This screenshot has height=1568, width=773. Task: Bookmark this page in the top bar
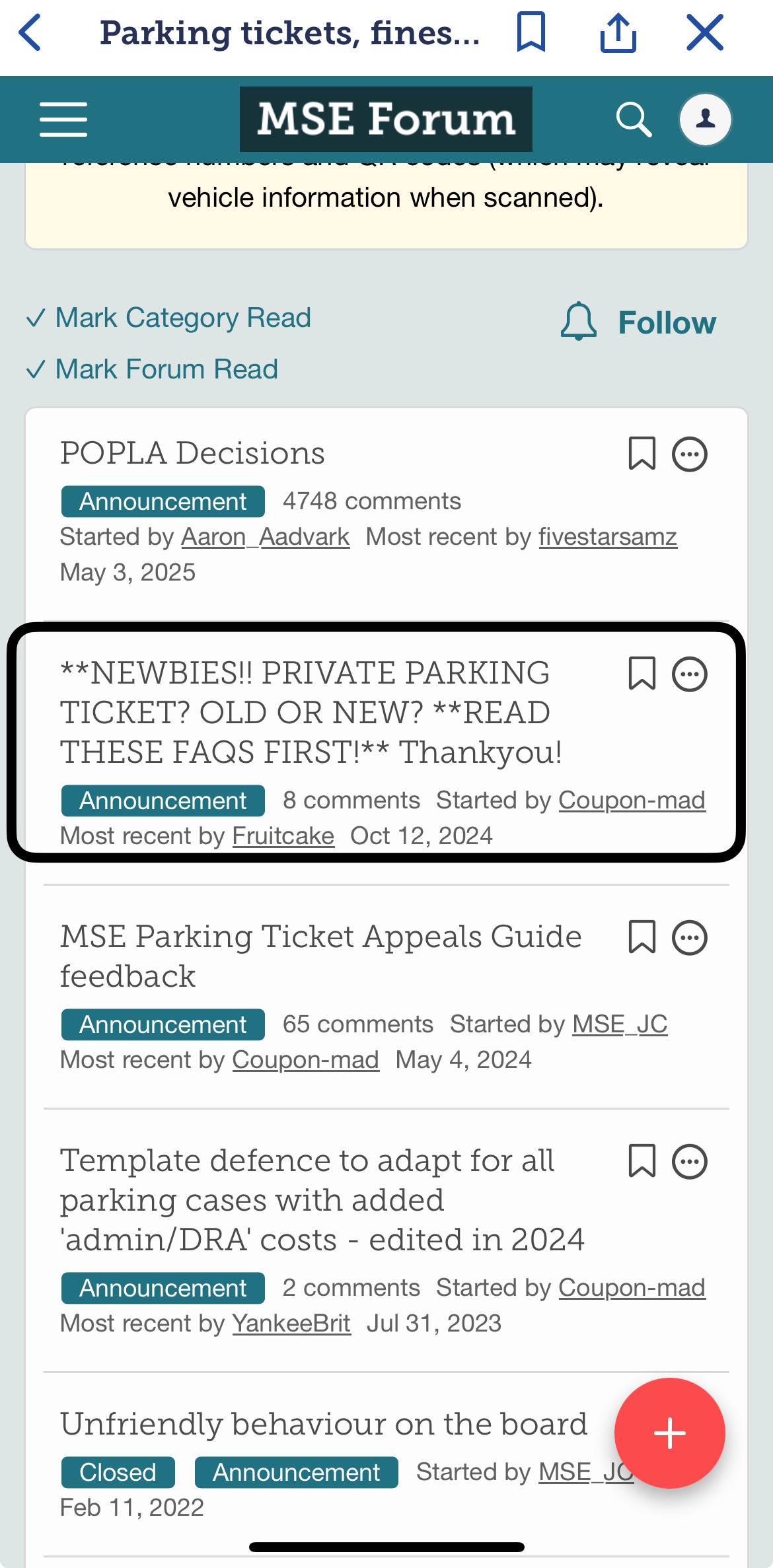pos(531,32)
